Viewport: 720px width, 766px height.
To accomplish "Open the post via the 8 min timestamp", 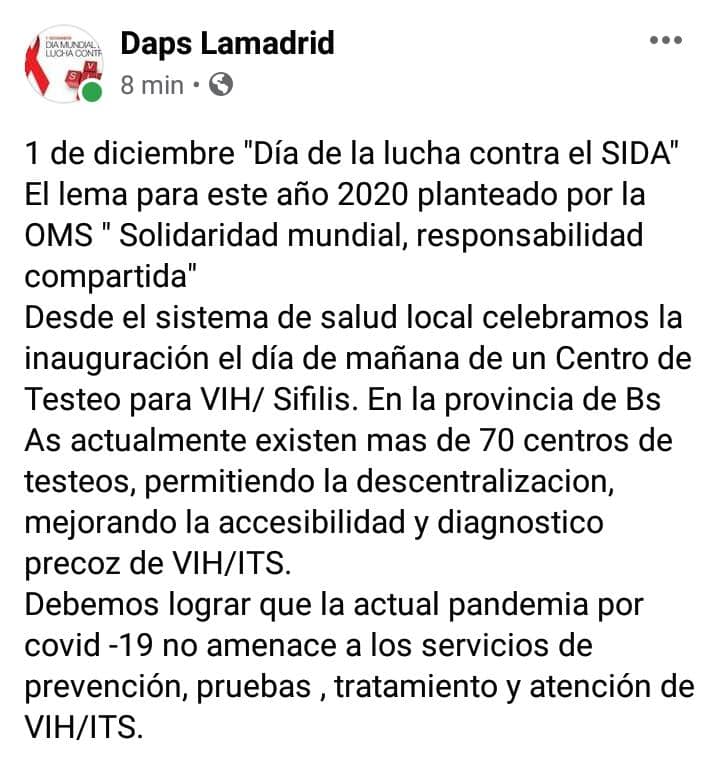I will click(152, 85).
